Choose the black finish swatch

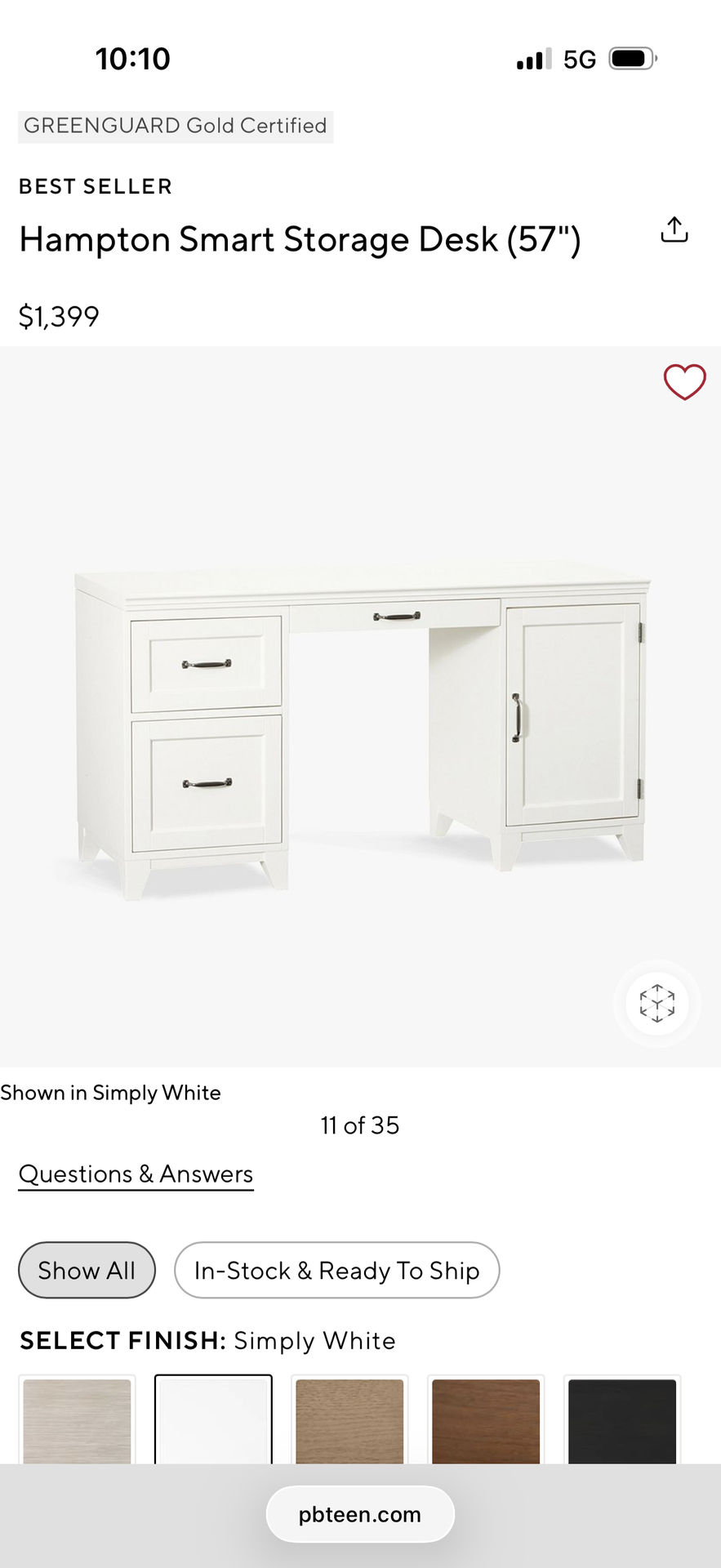click(622, 1419)
